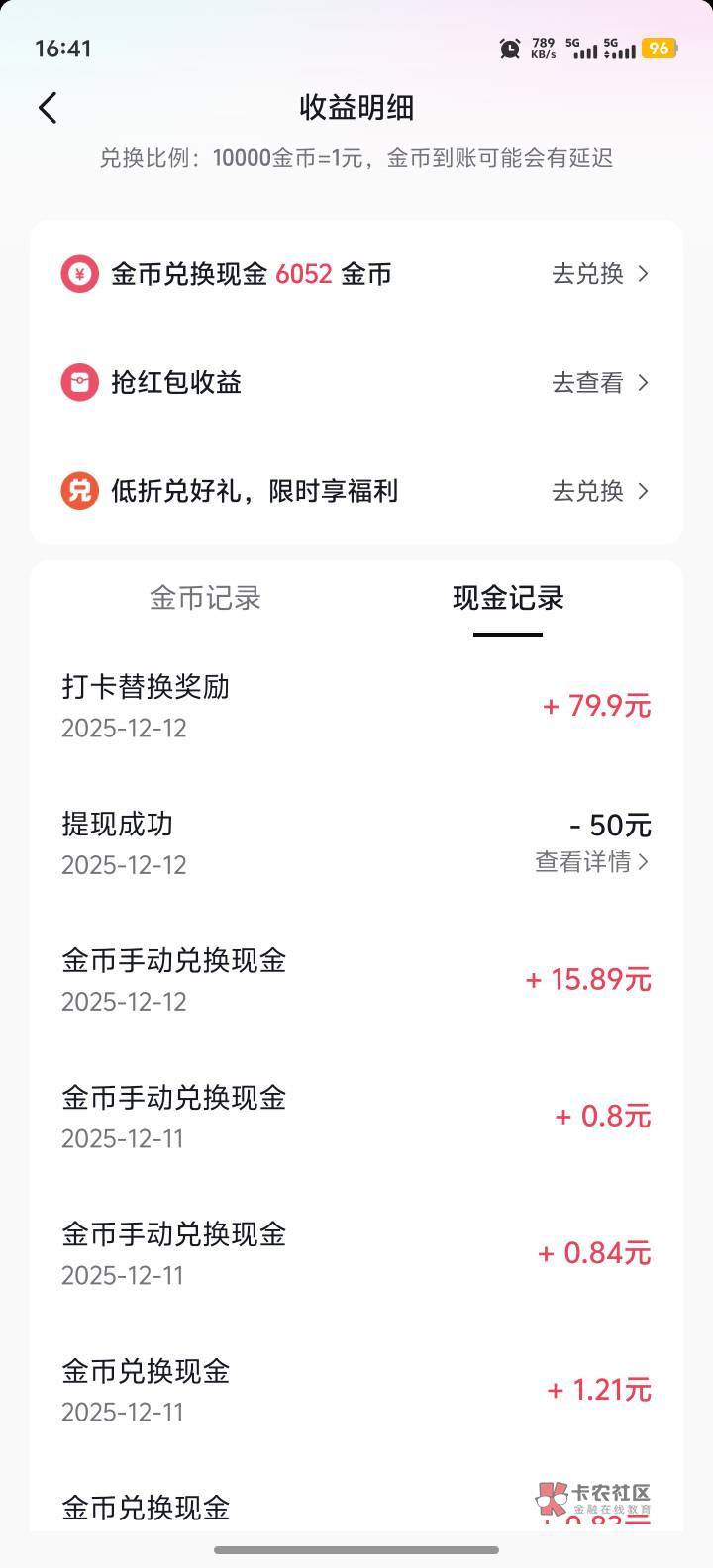Tap 查看详情 for the 提现成功 record
Viewport: 713px width, 1568px height.
tap(591, 862)
